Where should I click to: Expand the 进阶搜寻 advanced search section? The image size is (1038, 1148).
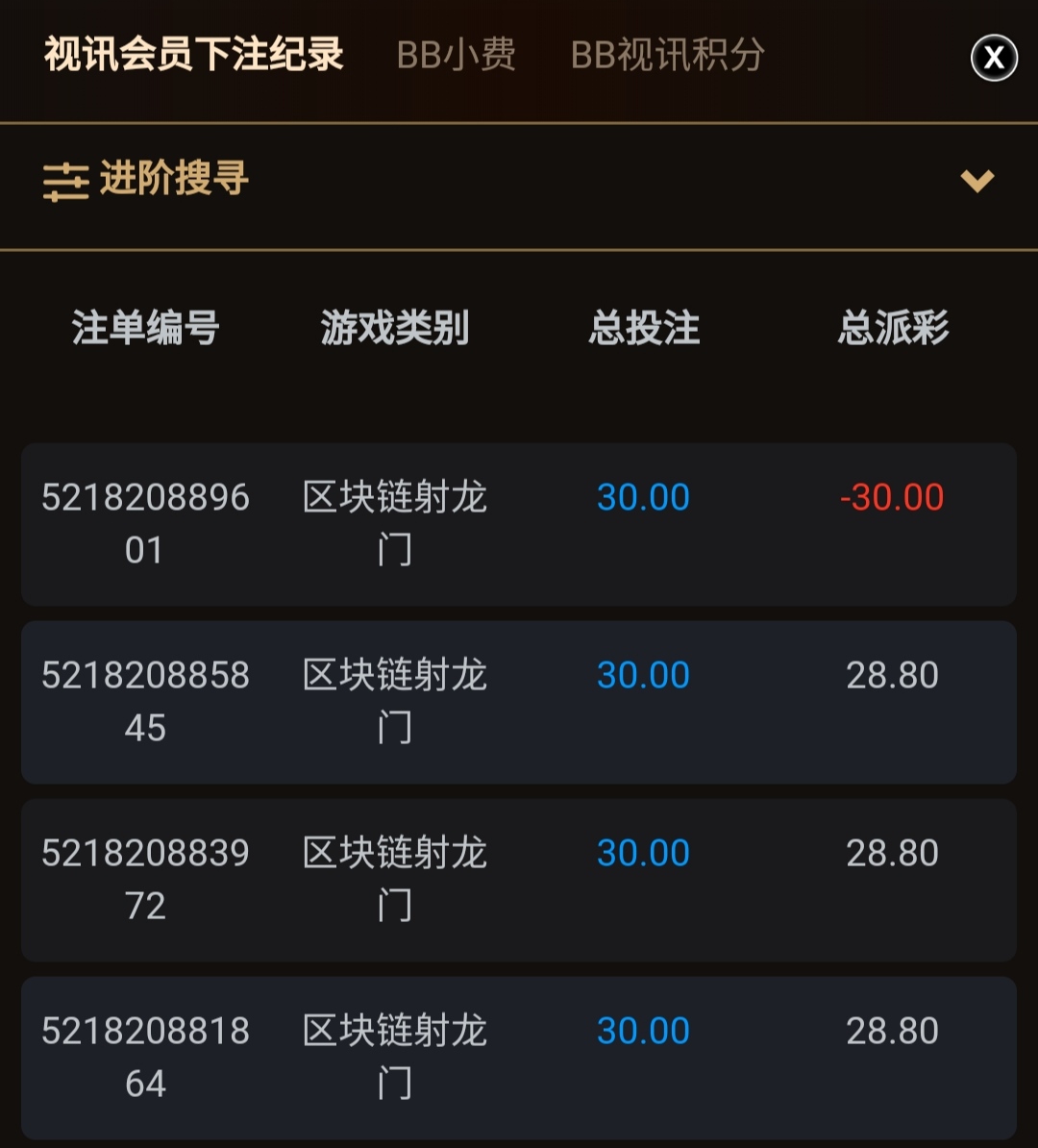point(976,181)
